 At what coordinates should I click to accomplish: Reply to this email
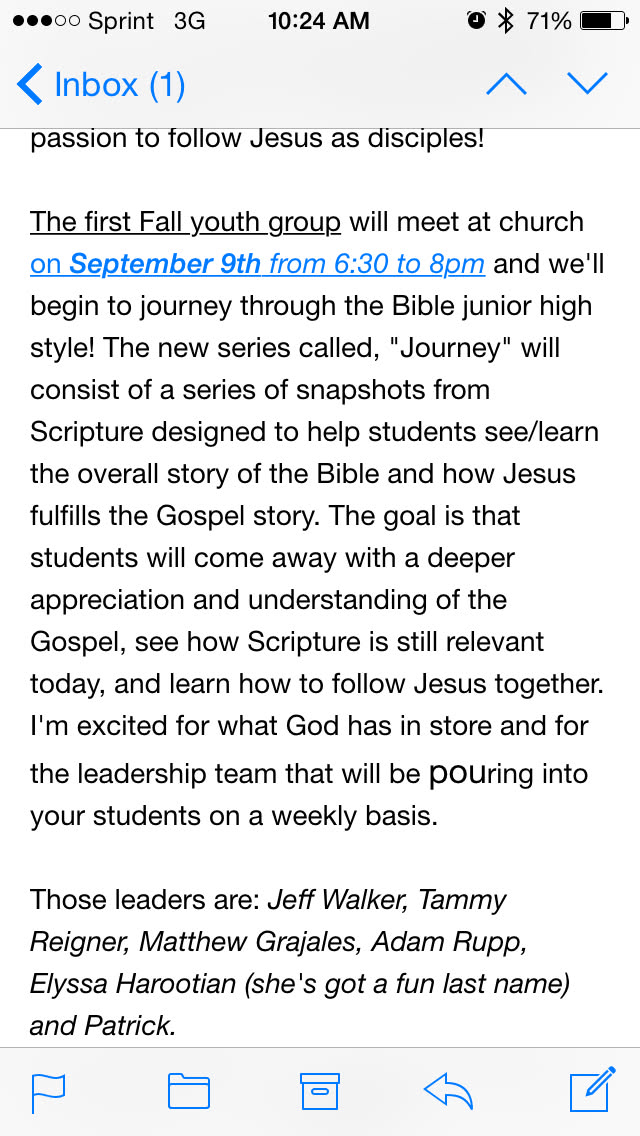coord(449,1092)
